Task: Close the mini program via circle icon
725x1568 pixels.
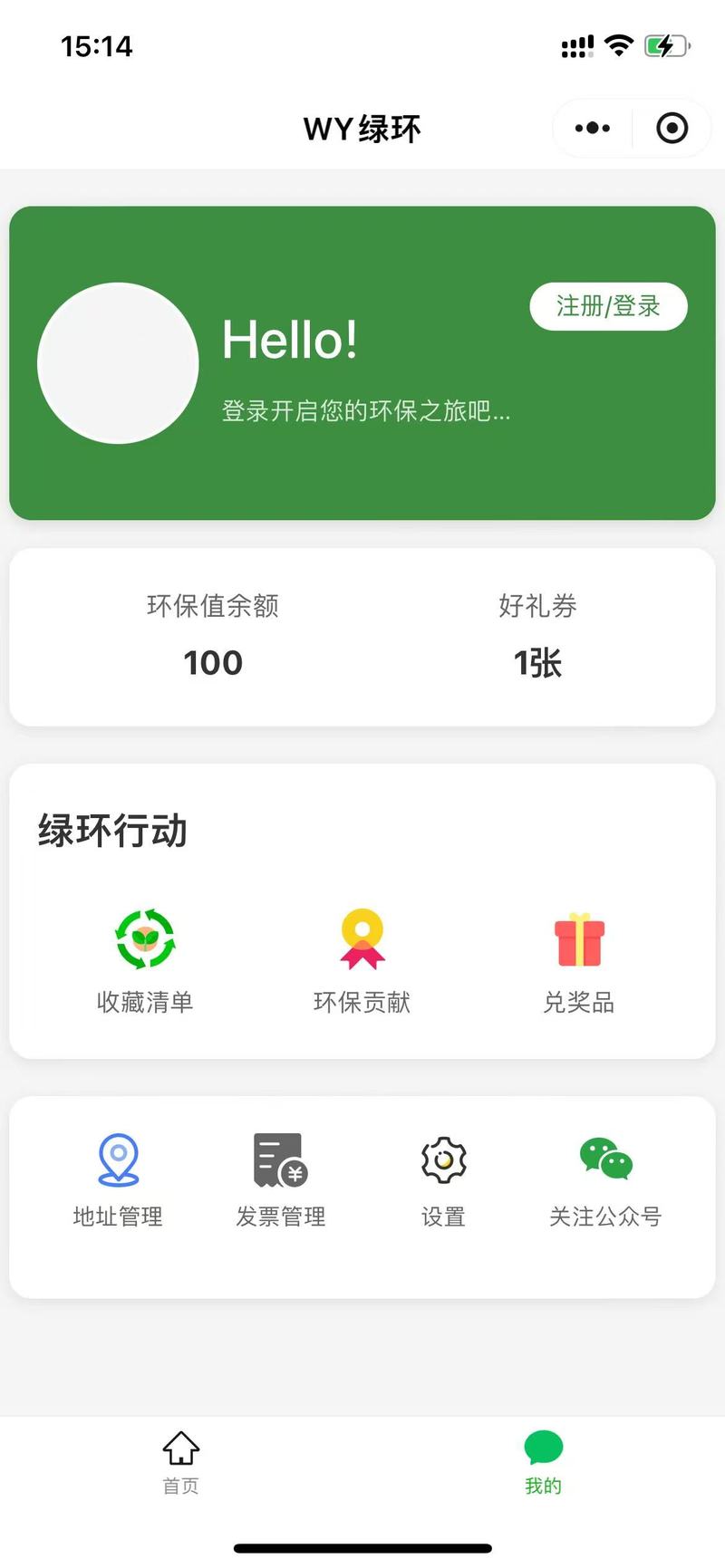Action: [x=672, y=129]
